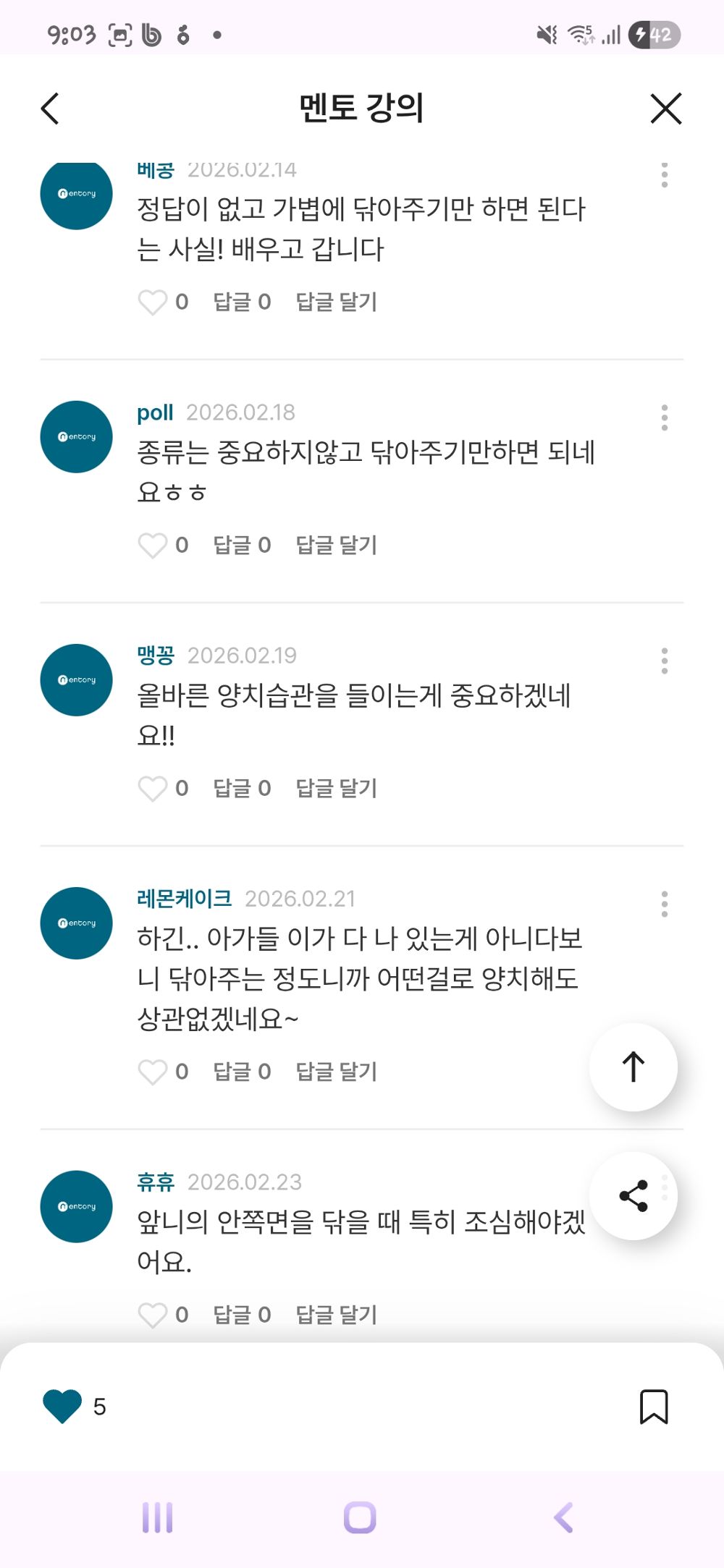Tap the navigation back arrow at top left
Viewport: 724px width, 1568px height.
click(49, 109)
